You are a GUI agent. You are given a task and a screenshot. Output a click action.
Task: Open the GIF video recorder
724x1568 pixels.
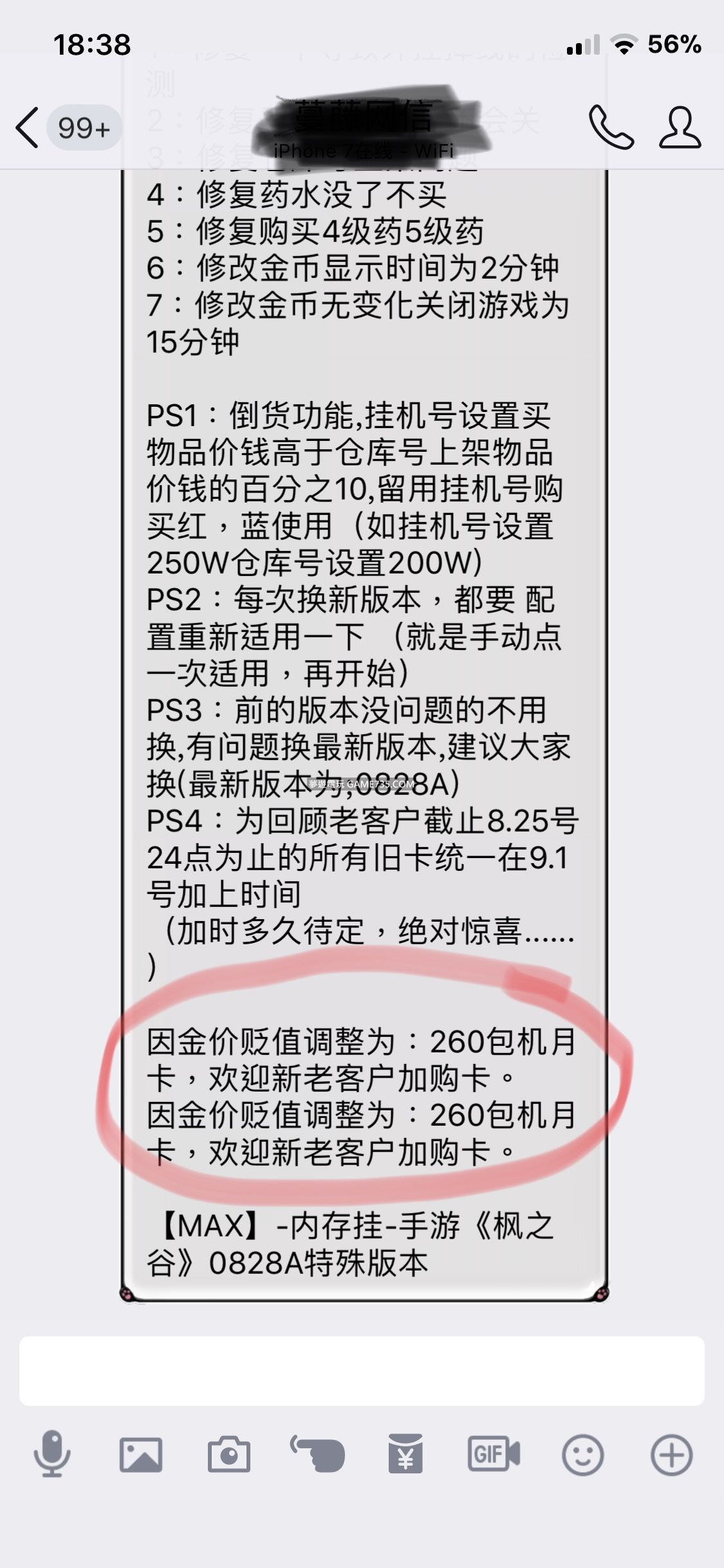coord(494,1454)
